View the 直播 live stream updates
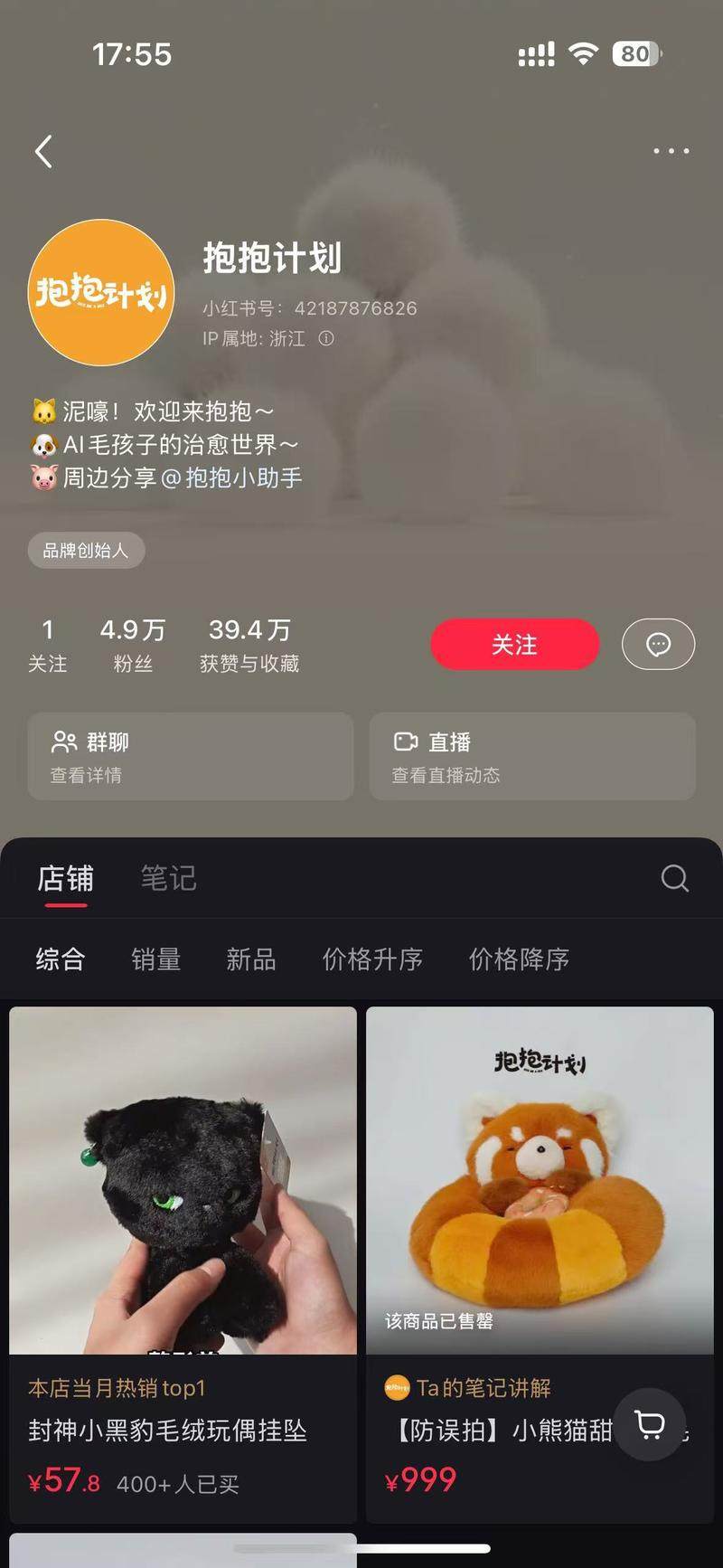This screenshot has height=1568, width=723. (x=531, y=756)
